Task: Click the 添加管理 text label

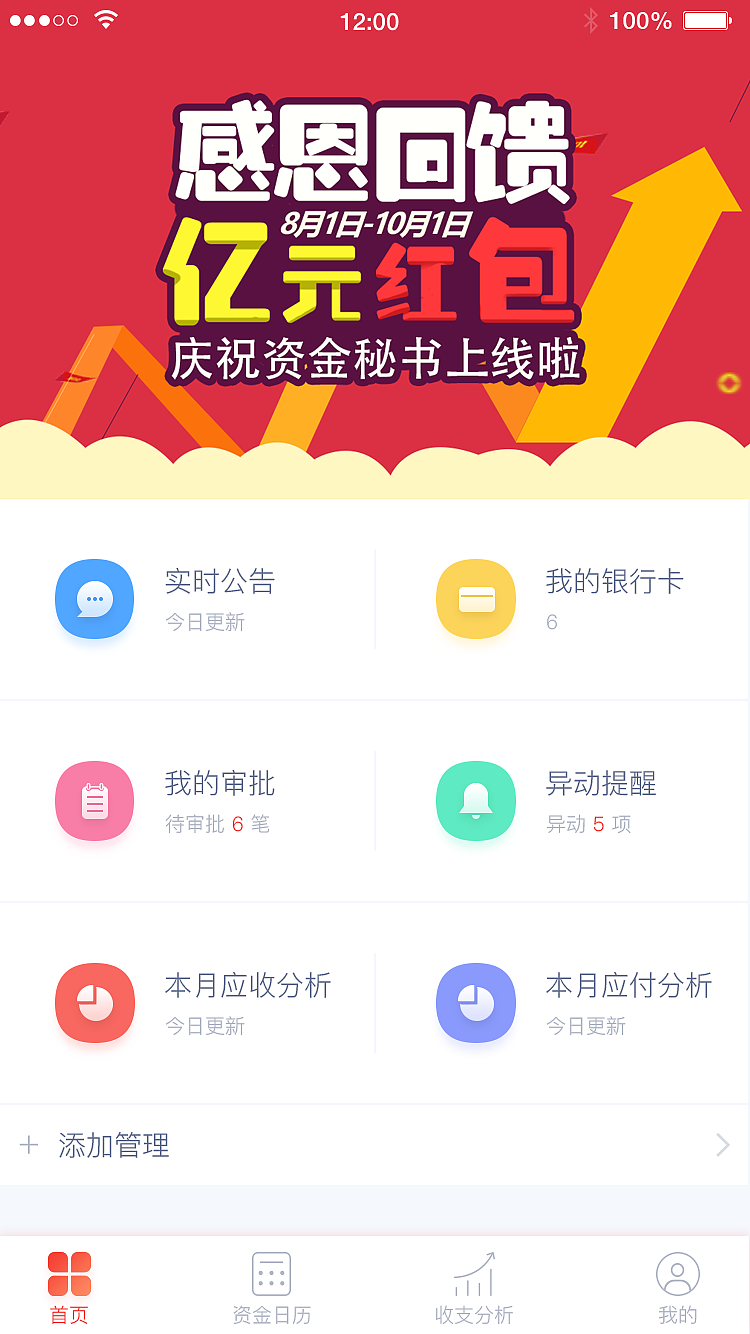Action: 114,1145
